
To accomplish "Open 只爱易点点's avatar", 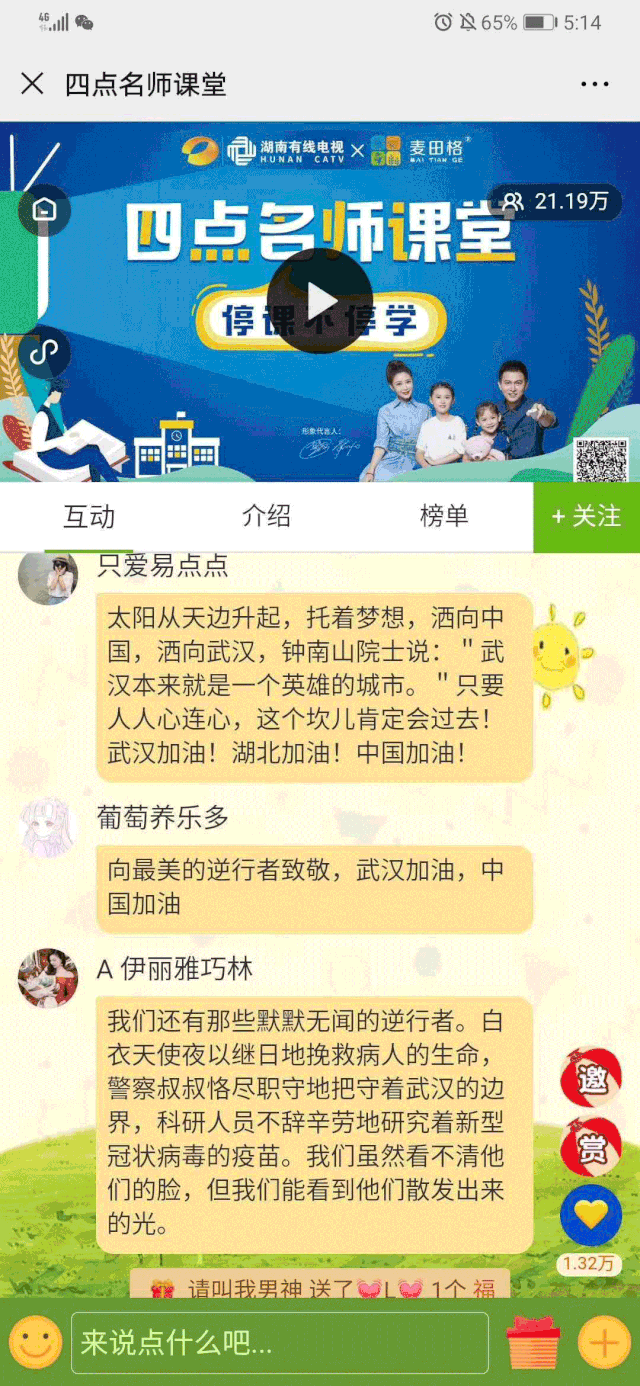I will tap(48, 577).
